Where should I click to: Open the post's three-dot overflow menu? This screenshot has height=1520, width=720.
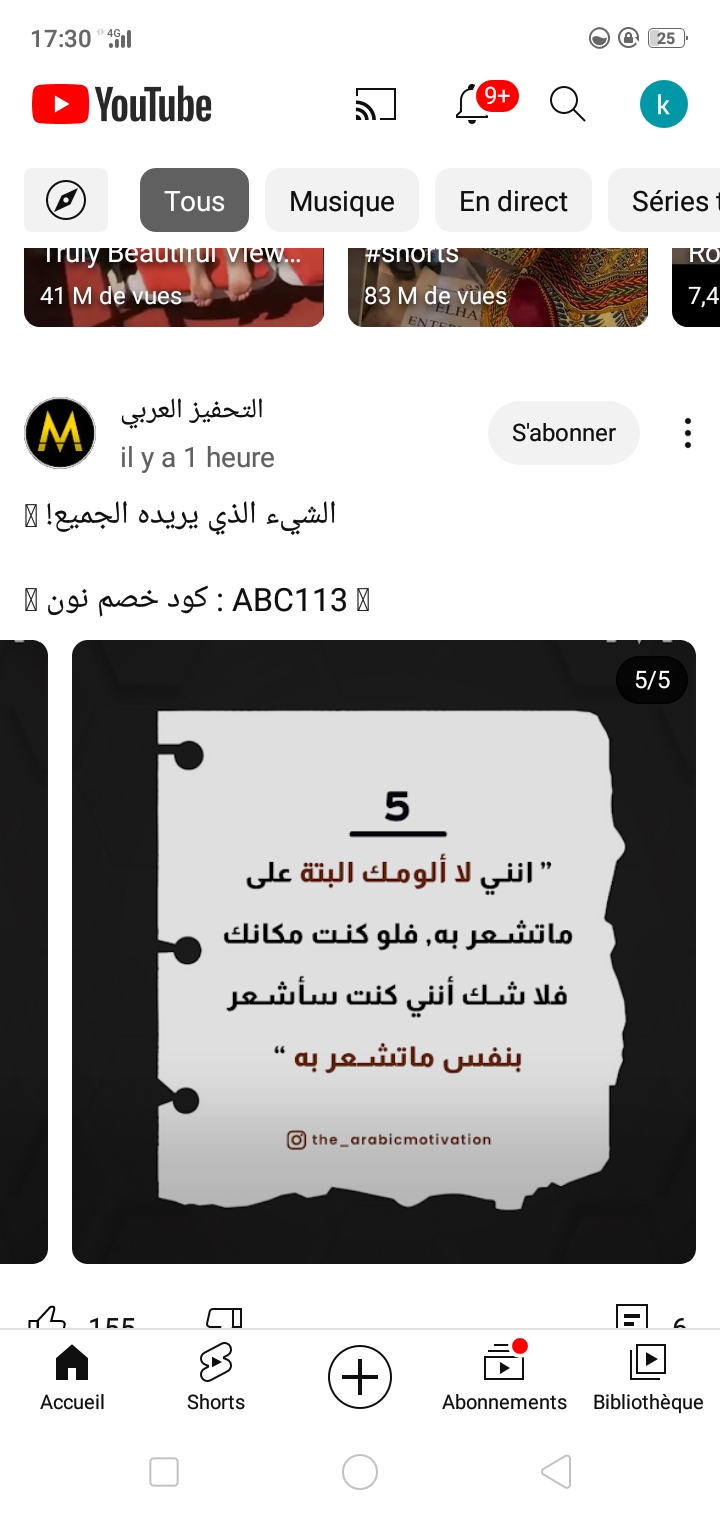click(687, 433)
